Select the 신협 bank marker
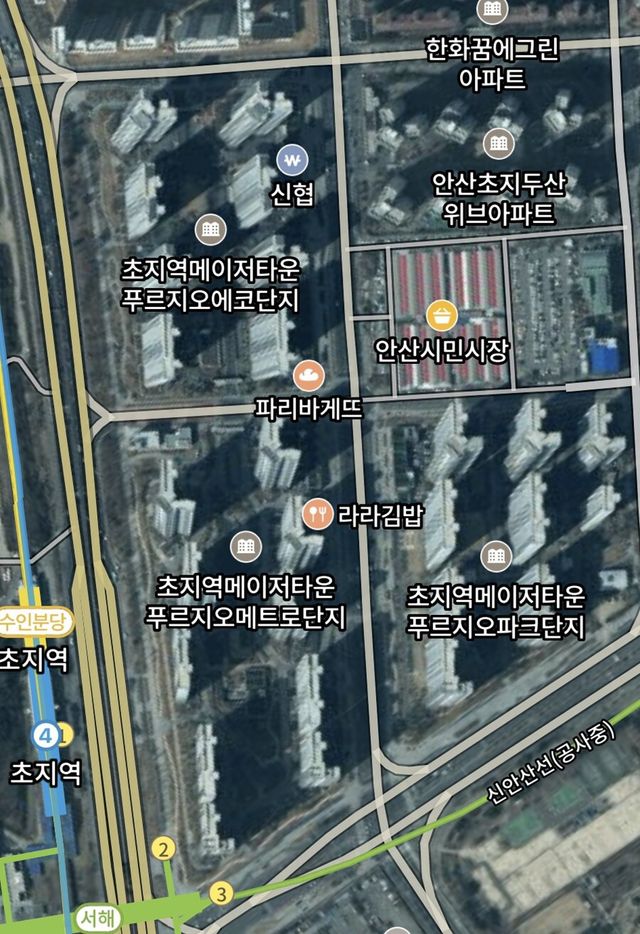This screenshot has width=640, height=934. (x=292, y=160)
